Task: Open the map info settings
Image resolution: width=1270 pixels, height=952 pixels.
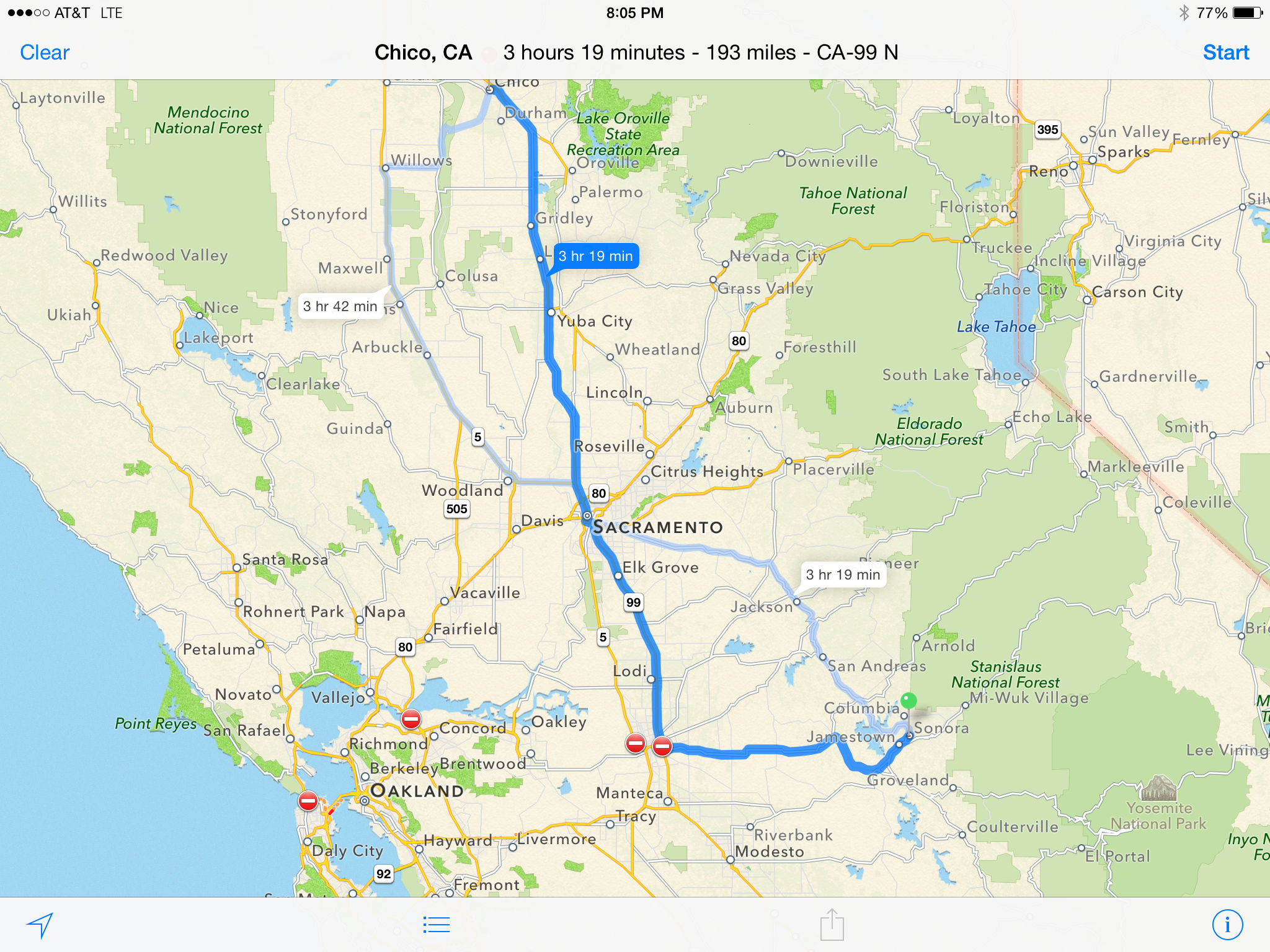Action: pyautogui.click(x=1227, y=925)
